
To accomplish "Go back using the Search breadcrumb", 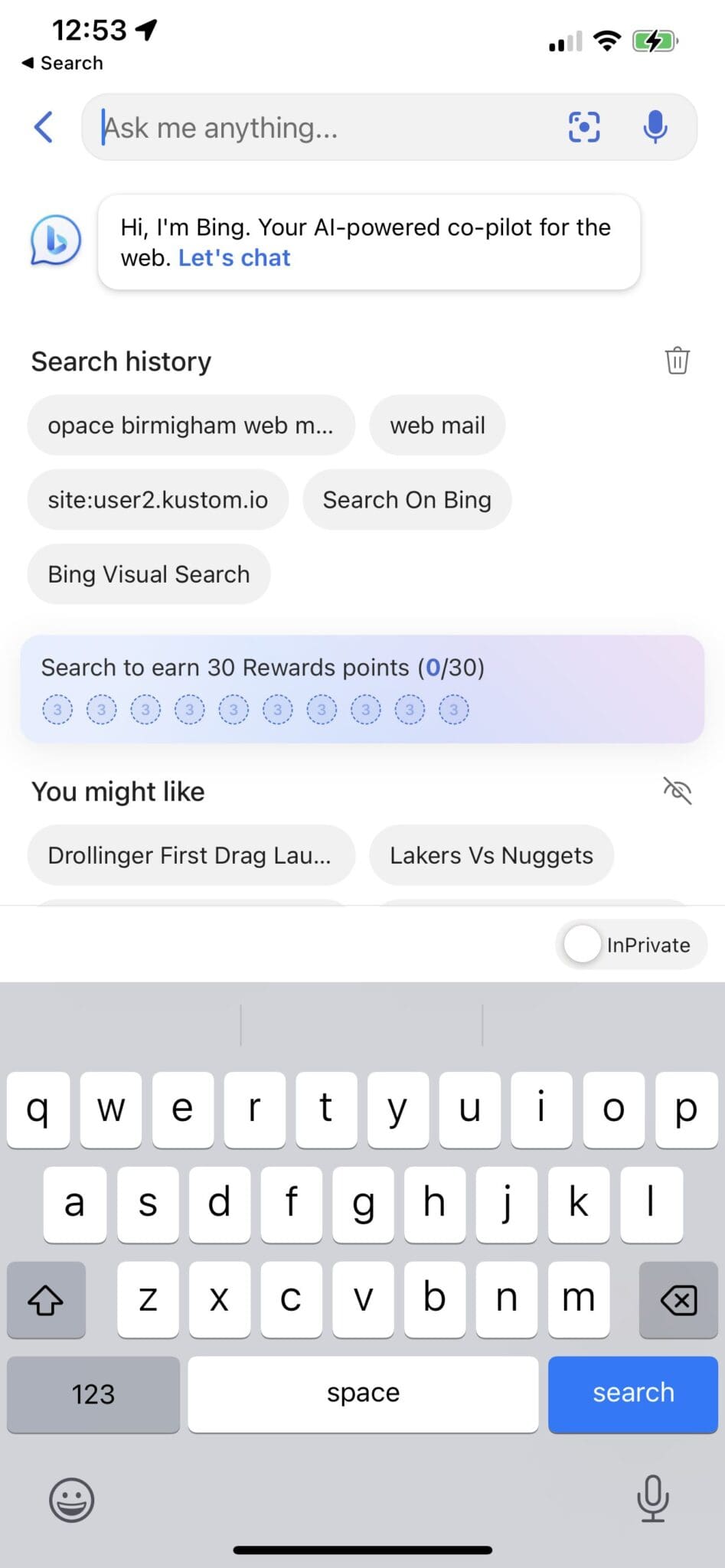I will point(62,63).
